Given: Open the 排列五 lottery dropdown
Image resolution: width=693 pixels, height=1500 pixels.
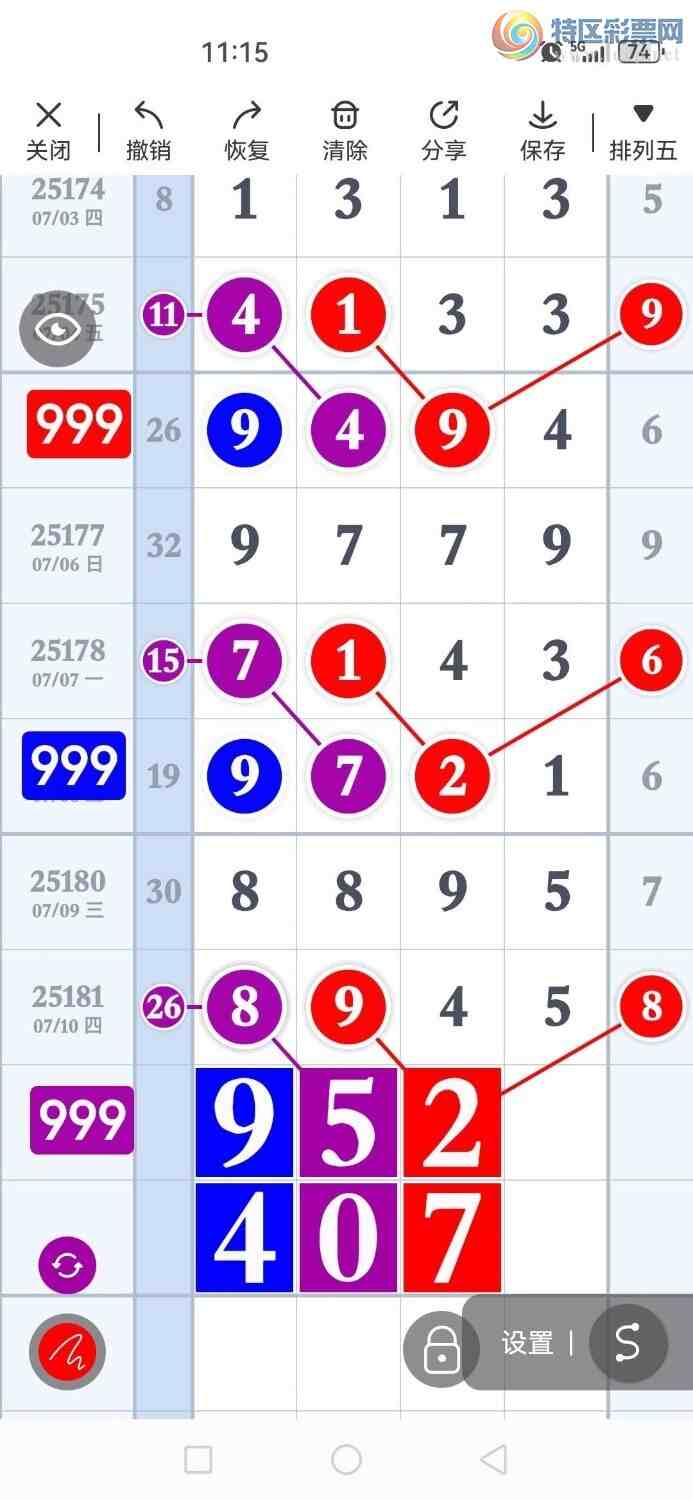Looking at the screenshot, I should pos(643,130).
